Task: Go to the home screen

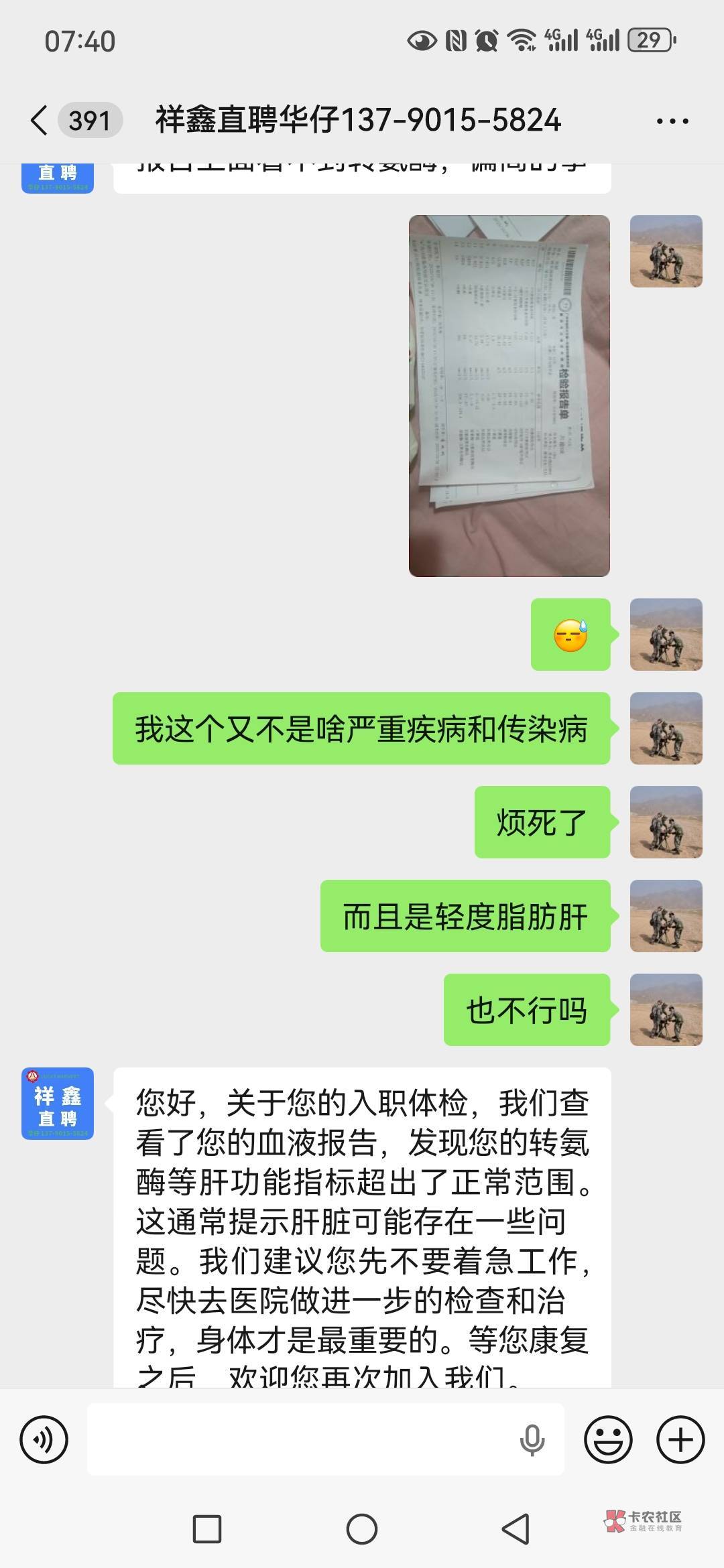Action: (362, 1529)
